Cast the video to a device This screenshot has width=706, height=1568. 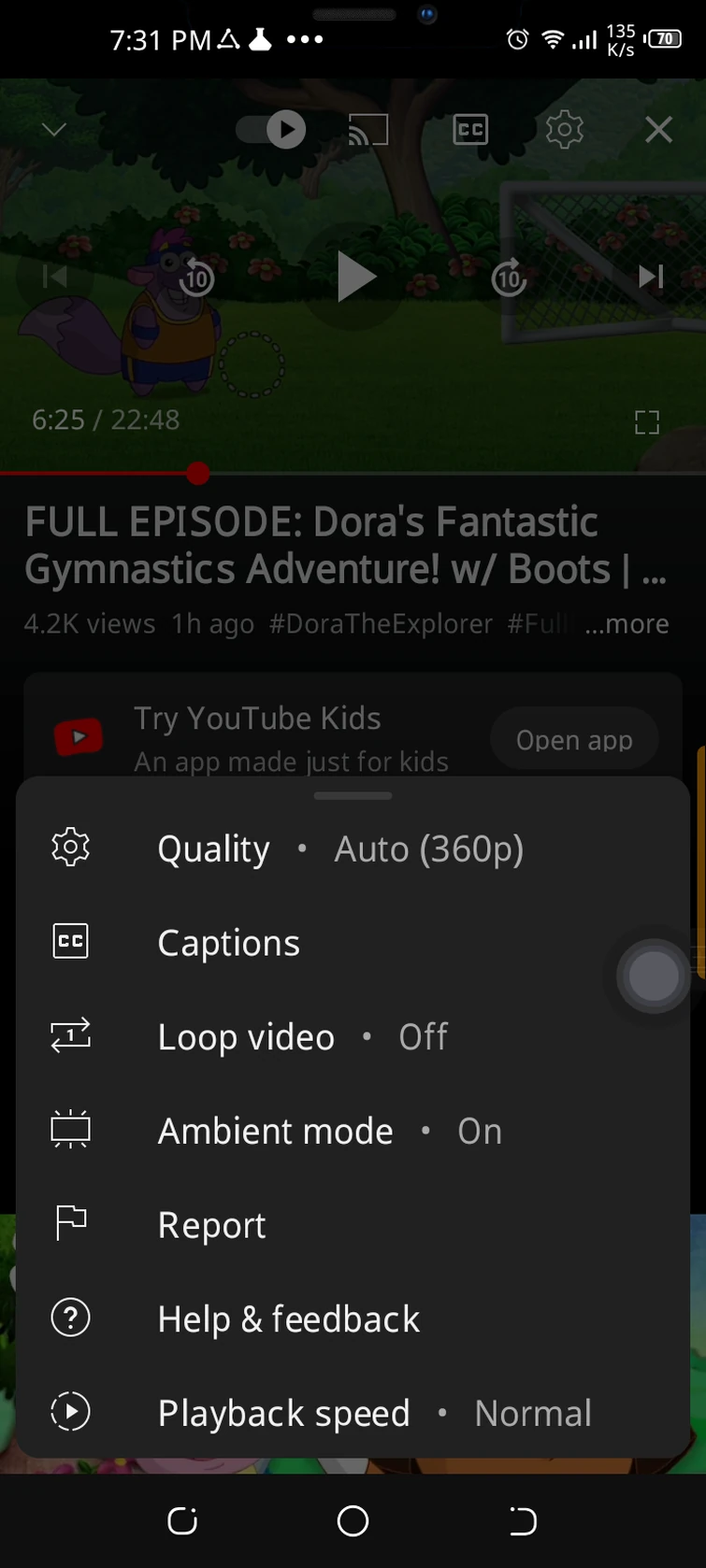pos(368,129)
